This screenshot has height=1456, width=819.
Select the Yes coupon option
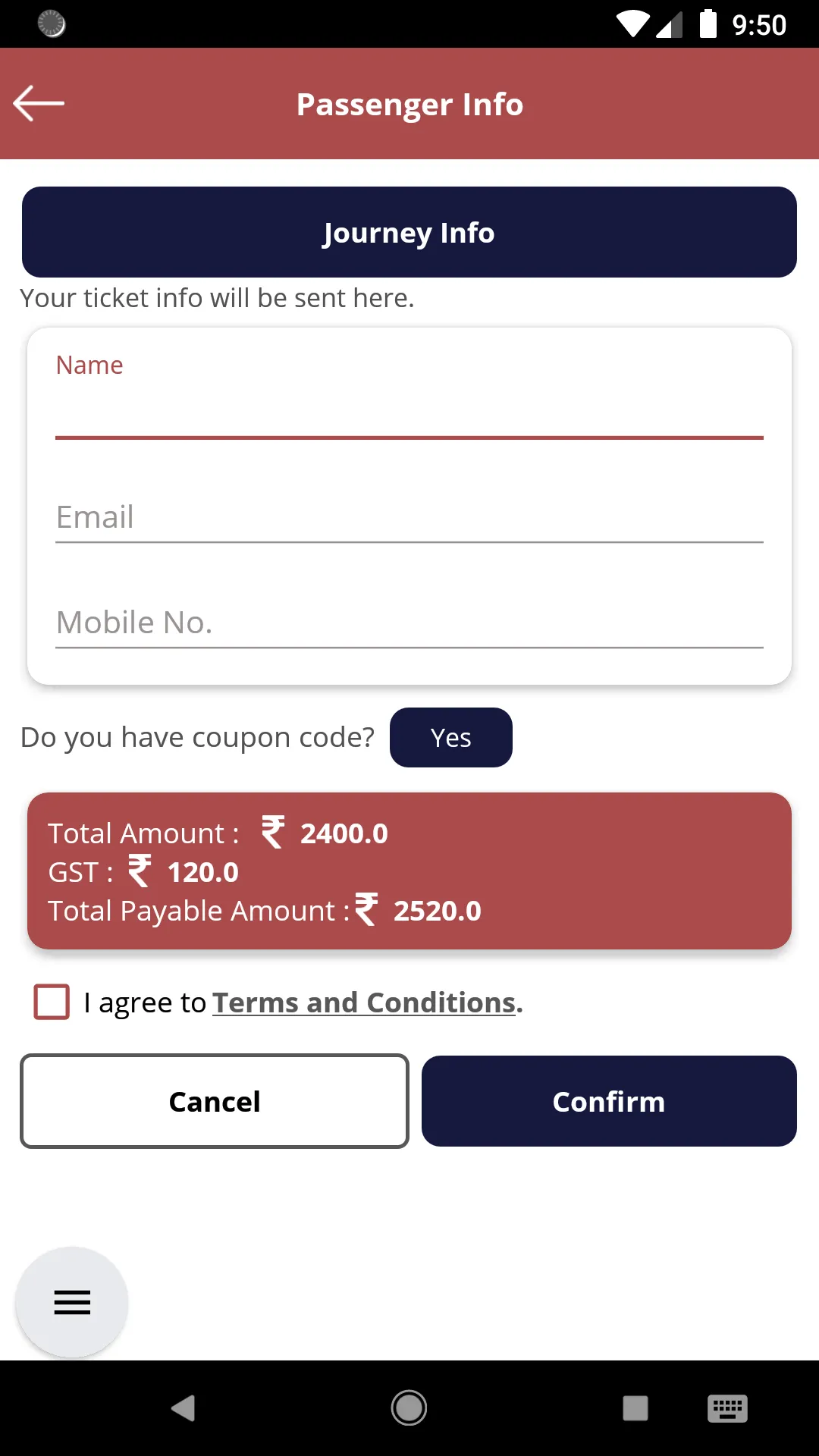pyautogui.click(x=450, y=737)
